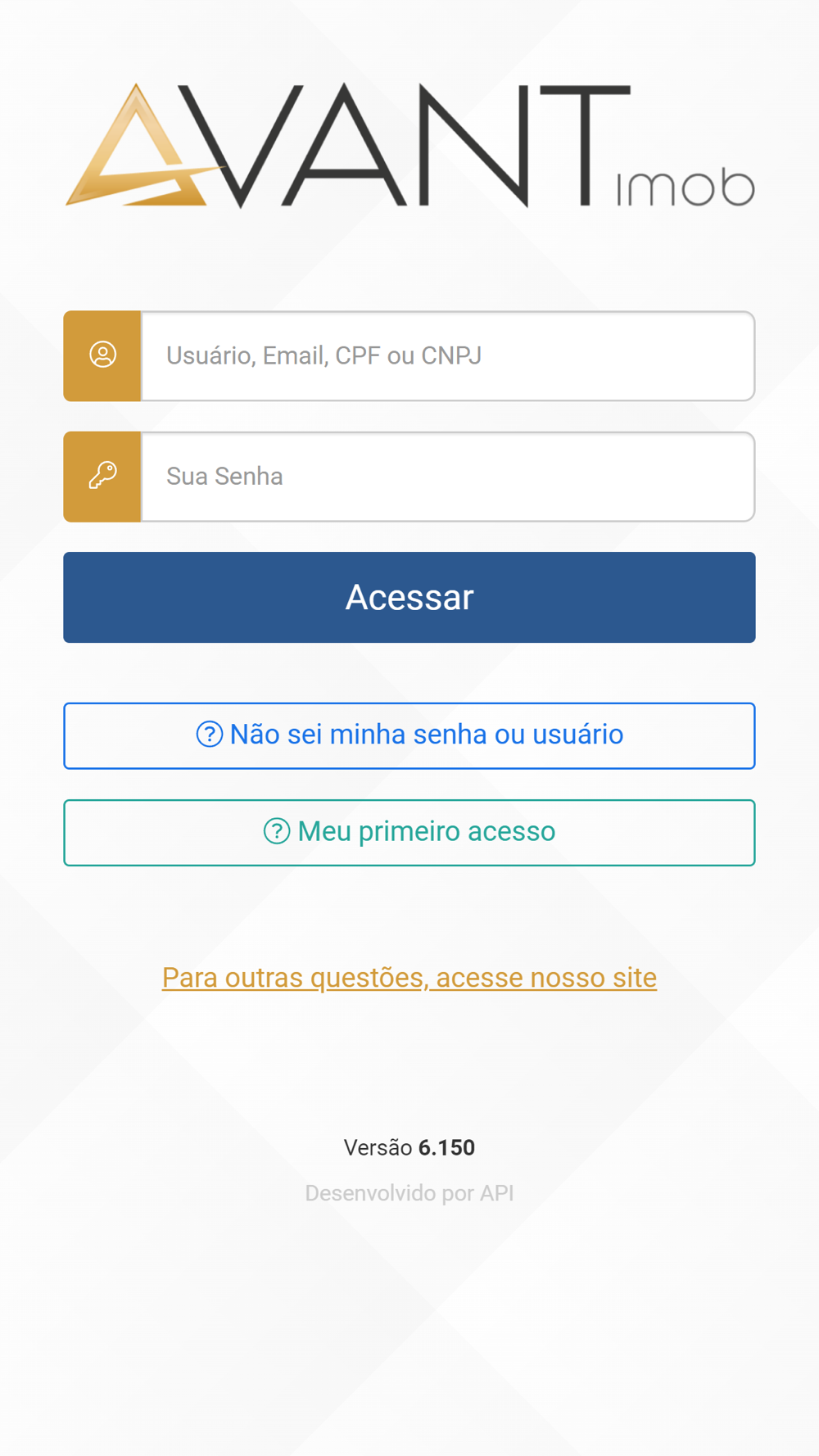Select Meu primeiro acesso
The image size is (819, 1456).
coord(409,832)
